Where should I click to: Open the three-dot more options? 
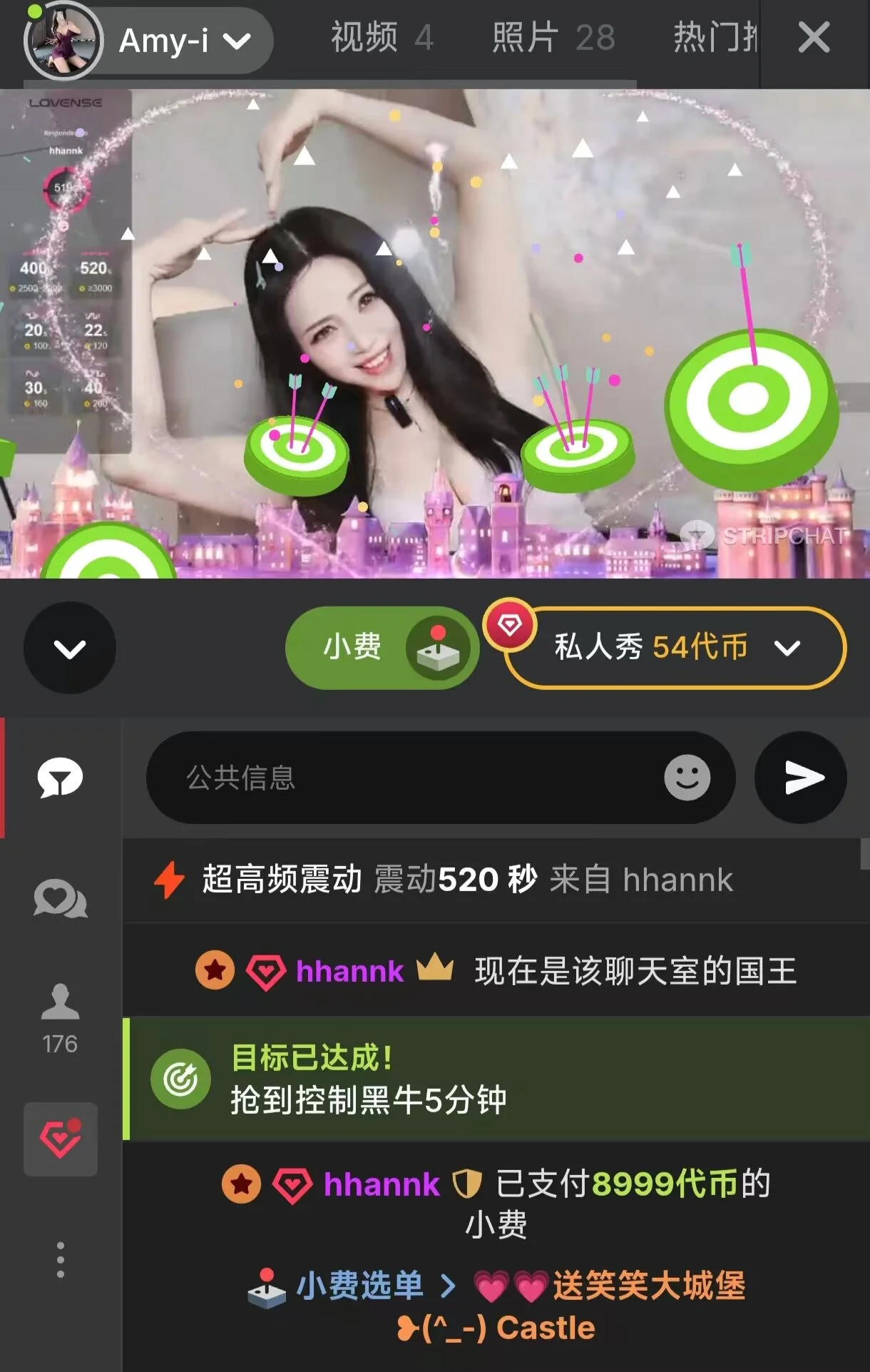[x=61, y=1259]
